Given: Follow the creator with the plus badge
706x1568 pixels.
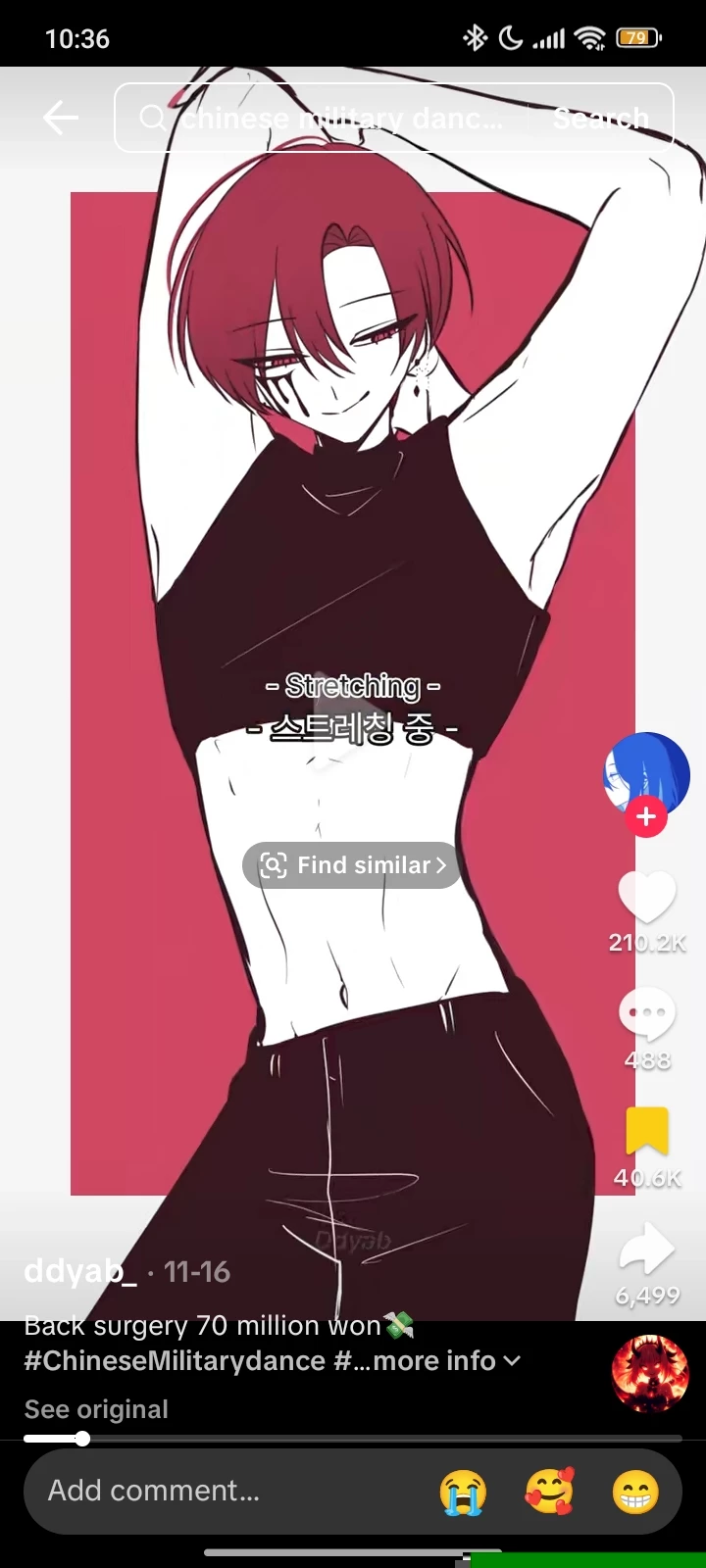Looking at the screenshot, I should pyautogui.click(x=646, y=816).
